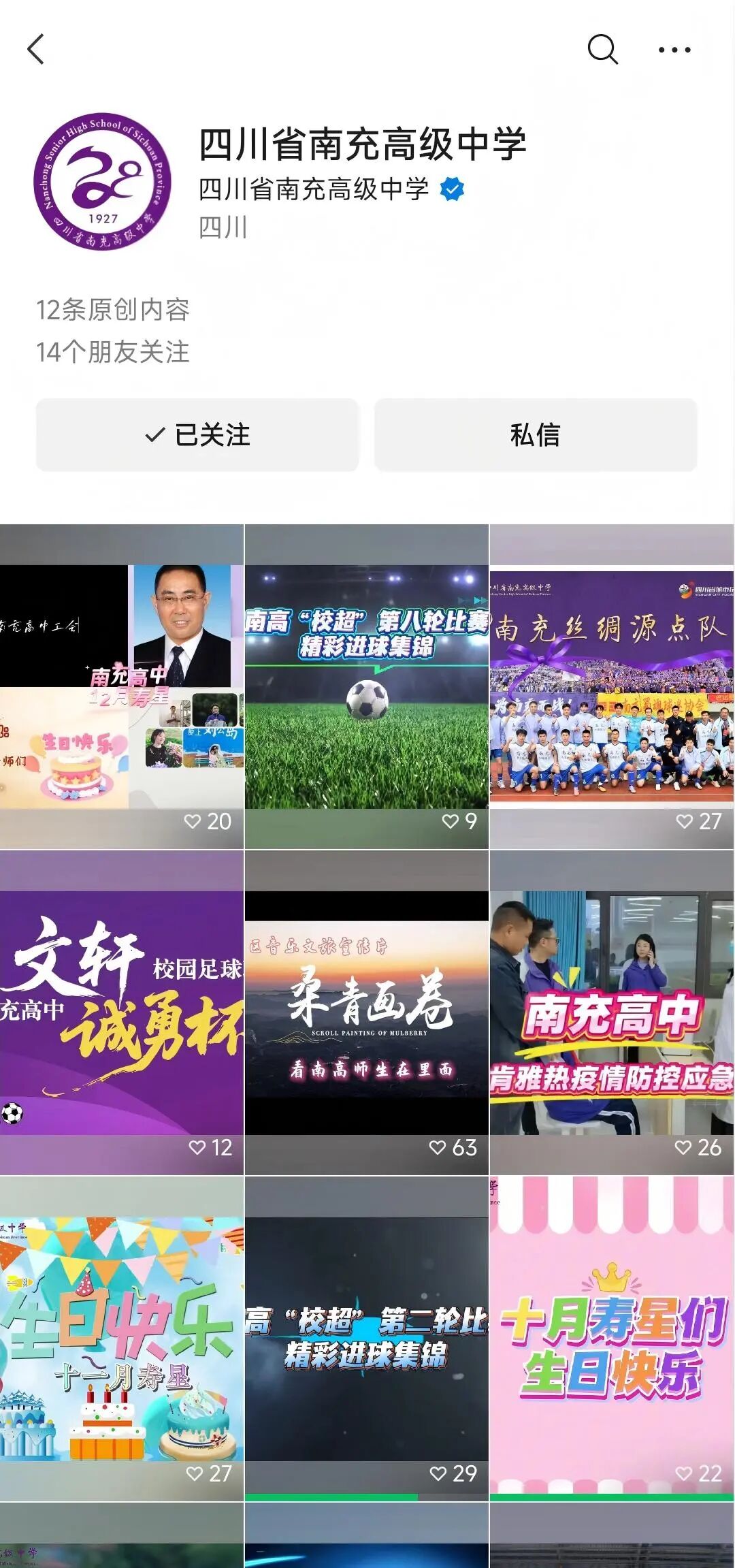Open the 文轩诚勇杯 campus football video
The image size is (735, 1568).
pyautogui.click(x=122, y=1012)
